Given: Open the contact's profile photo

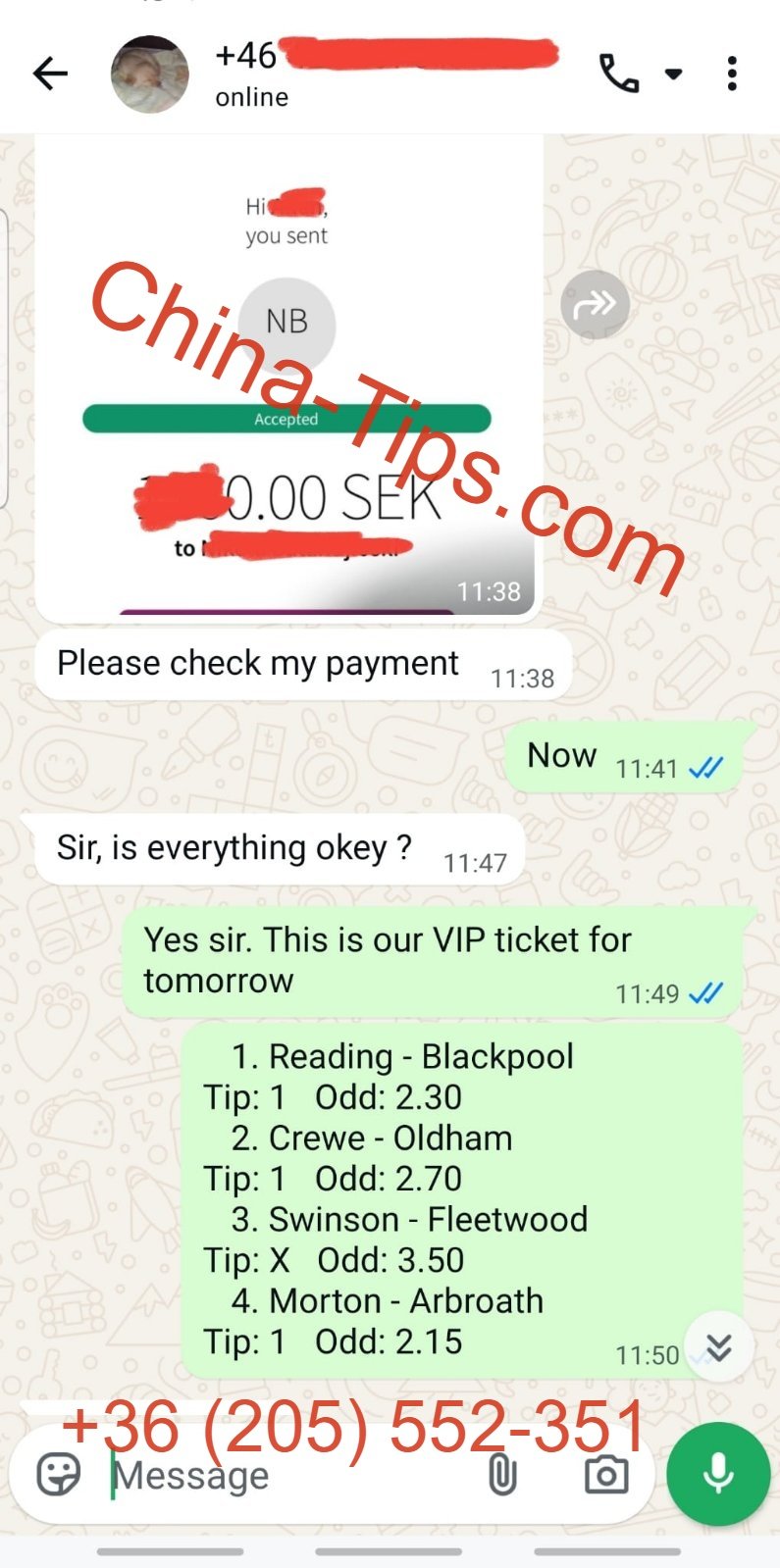Looking at the screenshot, I should [x=149, y=74].
